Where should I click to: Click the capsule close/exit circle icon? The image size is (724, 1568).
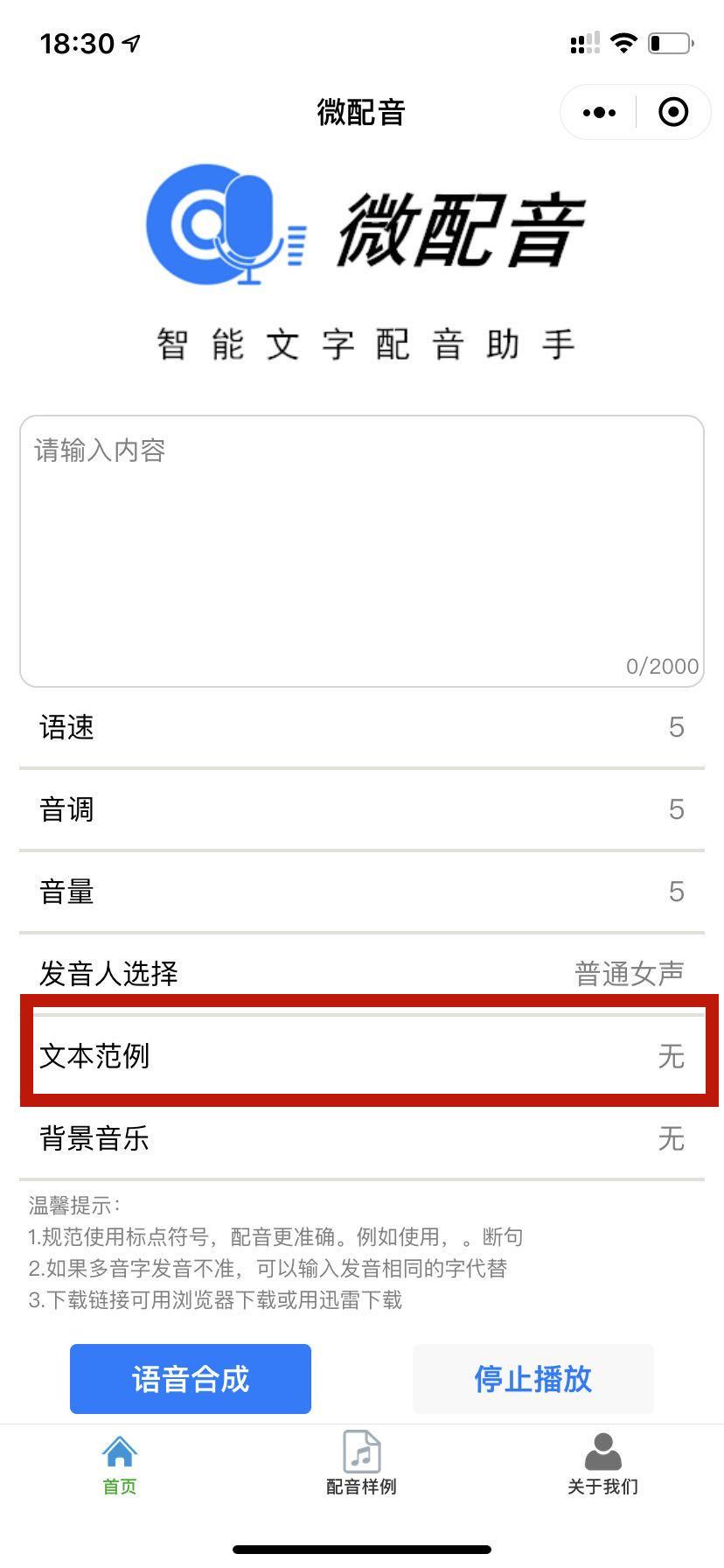point(672,112)
